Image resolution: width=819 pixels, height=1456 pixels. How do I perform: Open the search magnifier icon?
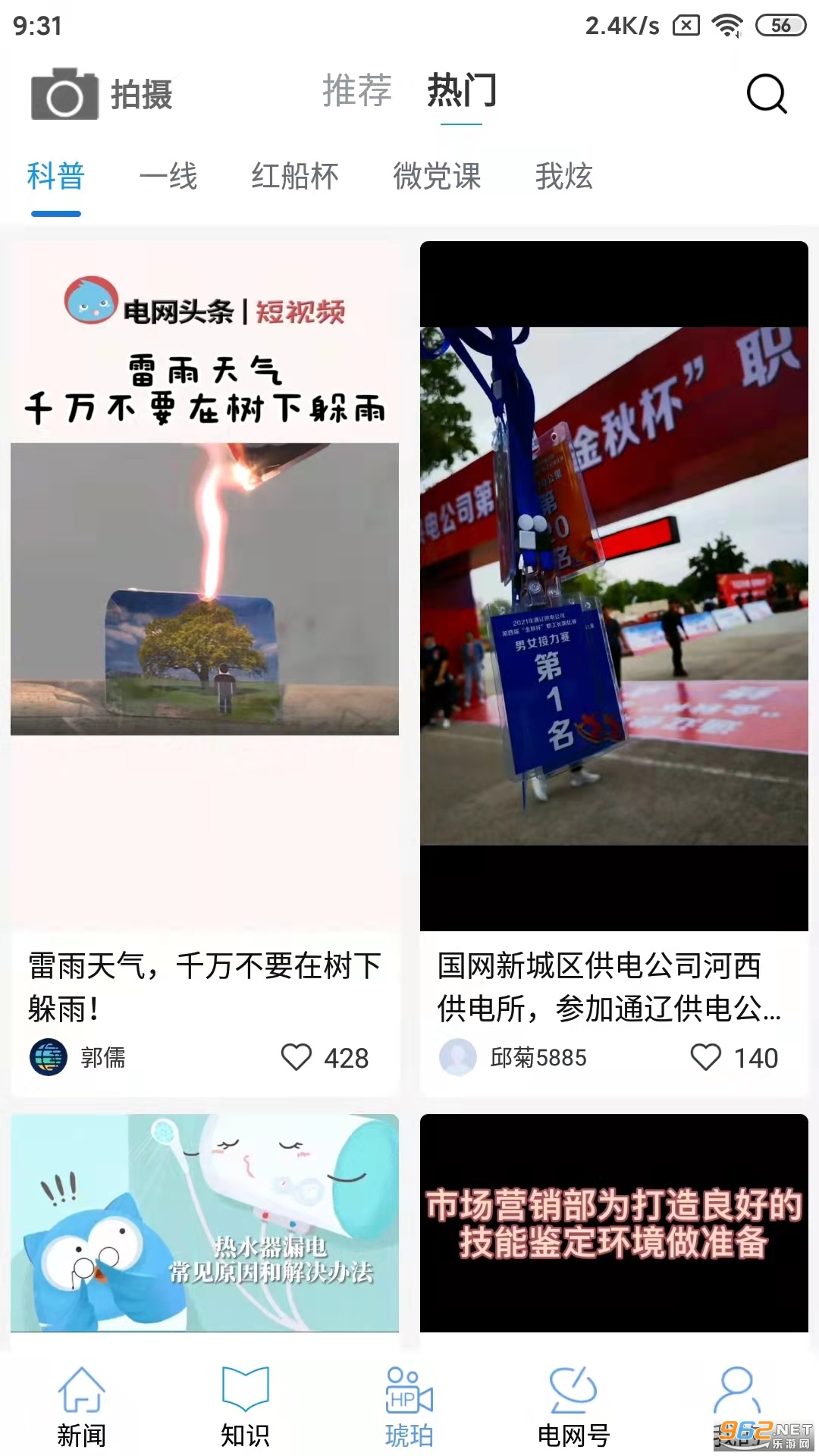pyautogui.click(x=766, y=94)
